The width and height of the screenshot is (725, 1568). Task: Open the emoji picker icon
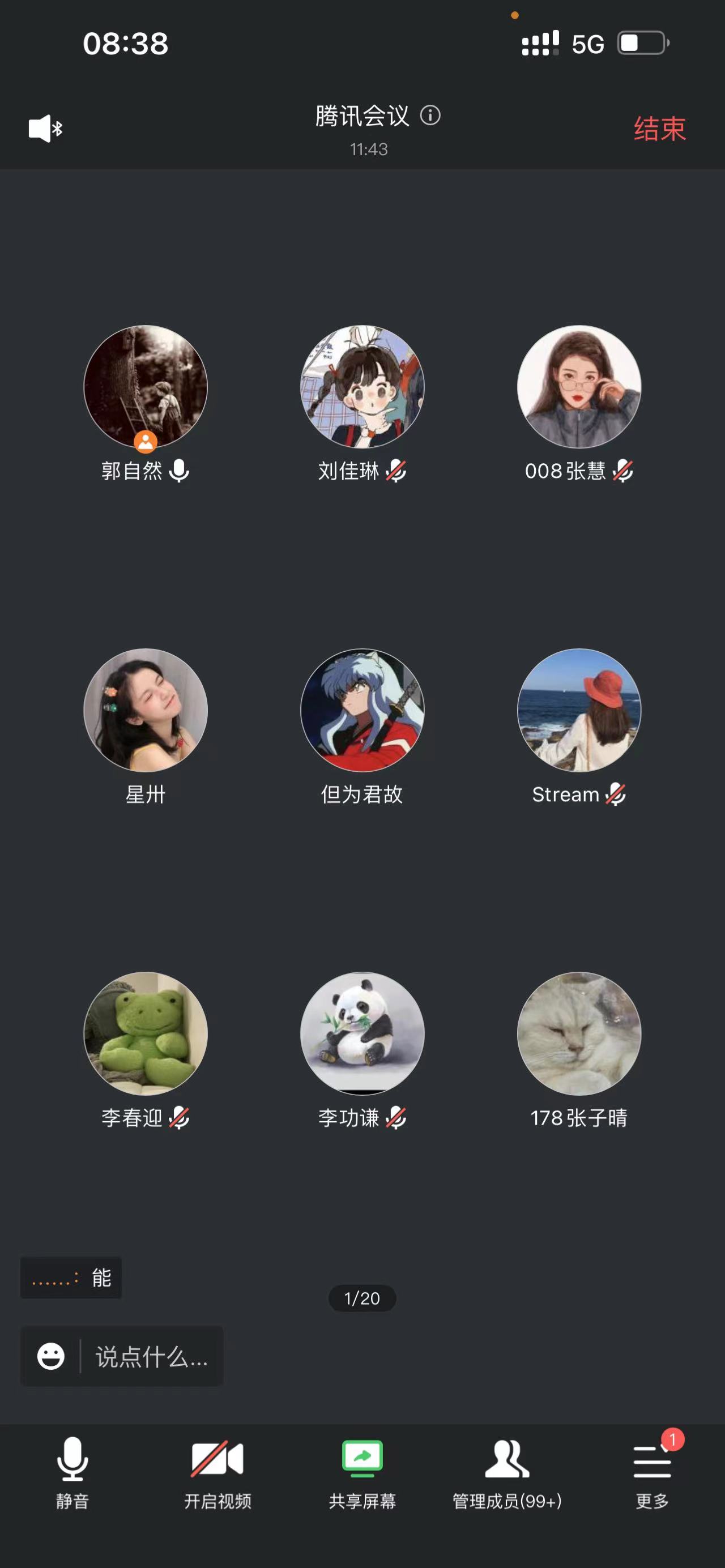[x=51, y=1357]
